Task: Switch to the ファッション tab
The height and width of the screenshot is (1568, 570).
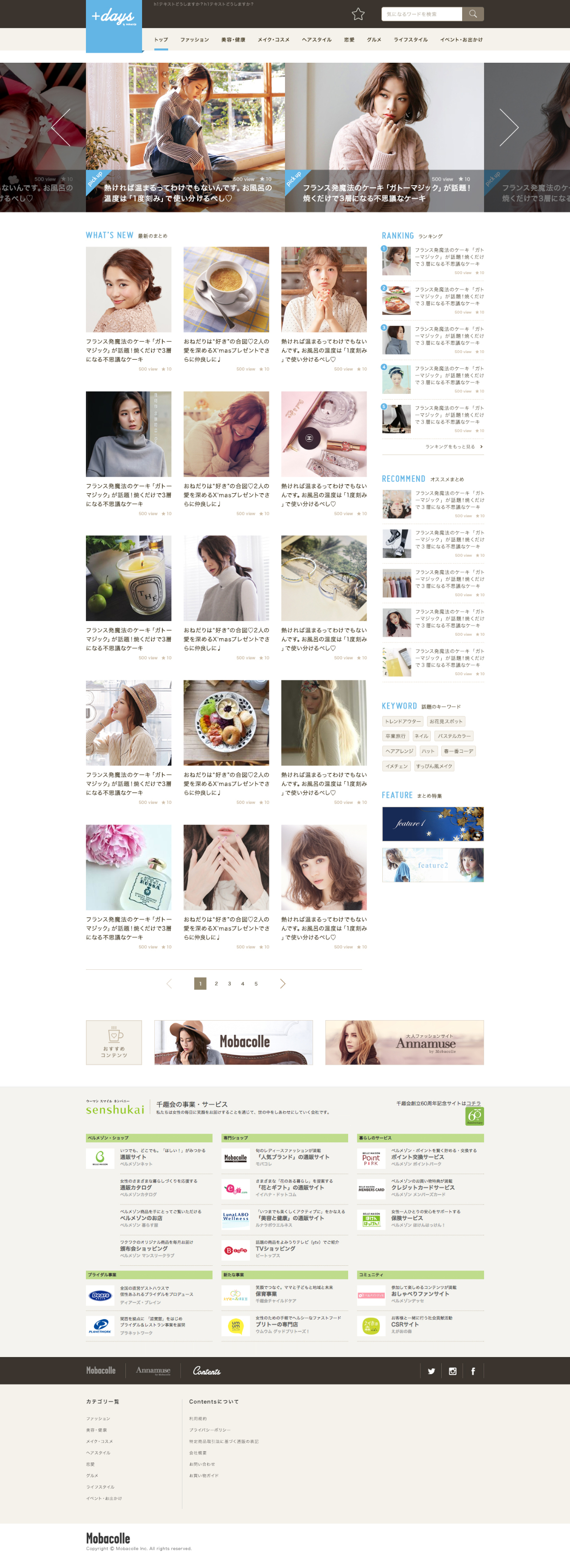Action: (194, 39)
